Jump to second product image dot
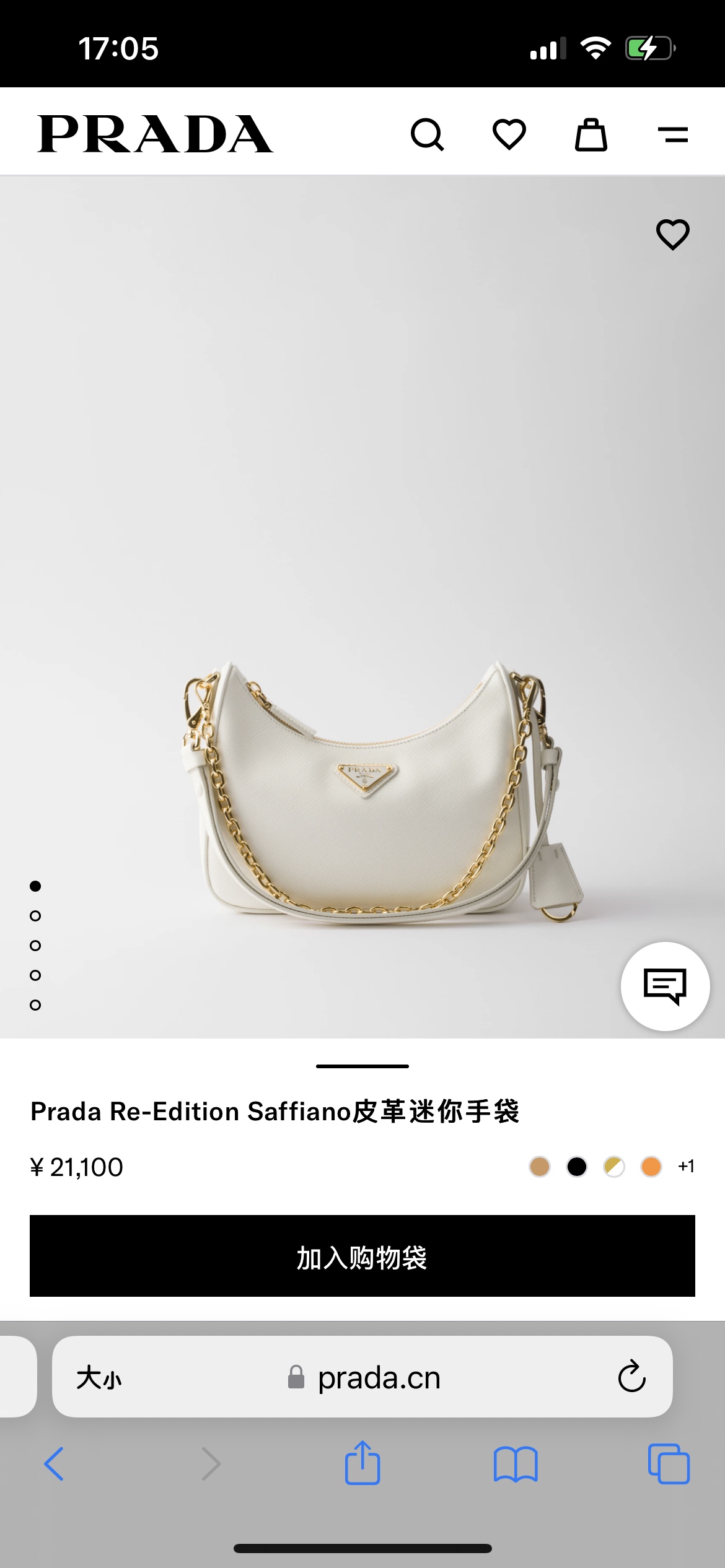Screen dimensions: 725x1568 [x=35, y=916]
